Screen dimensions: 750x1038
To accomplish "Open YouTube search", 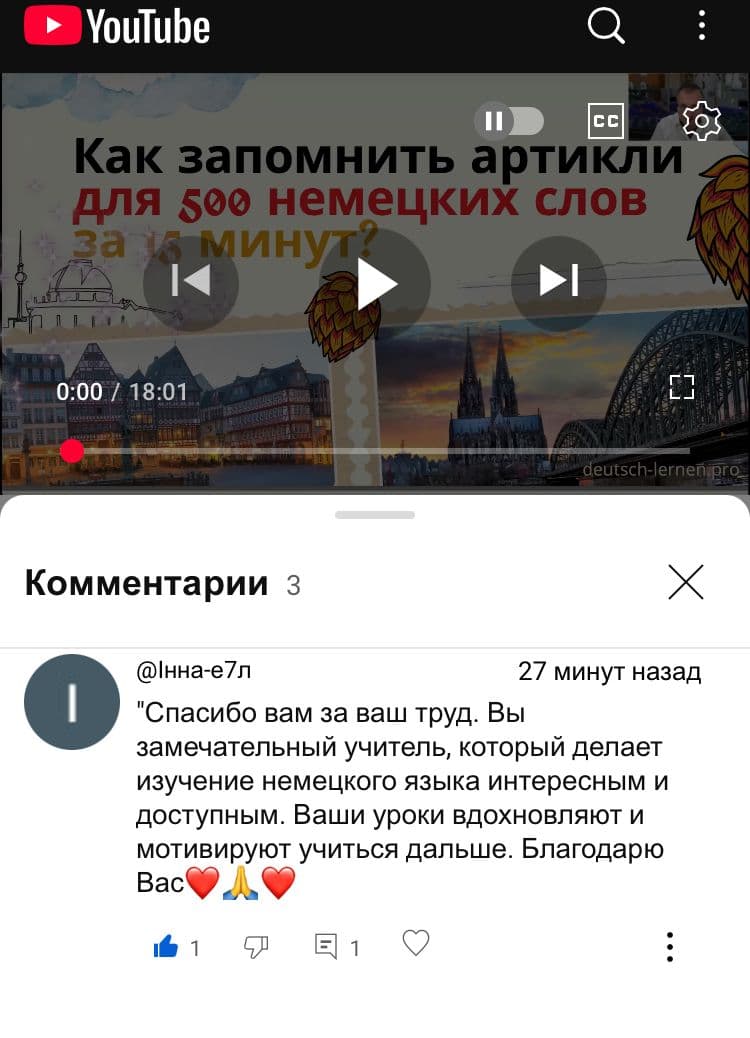I will 605,25.
